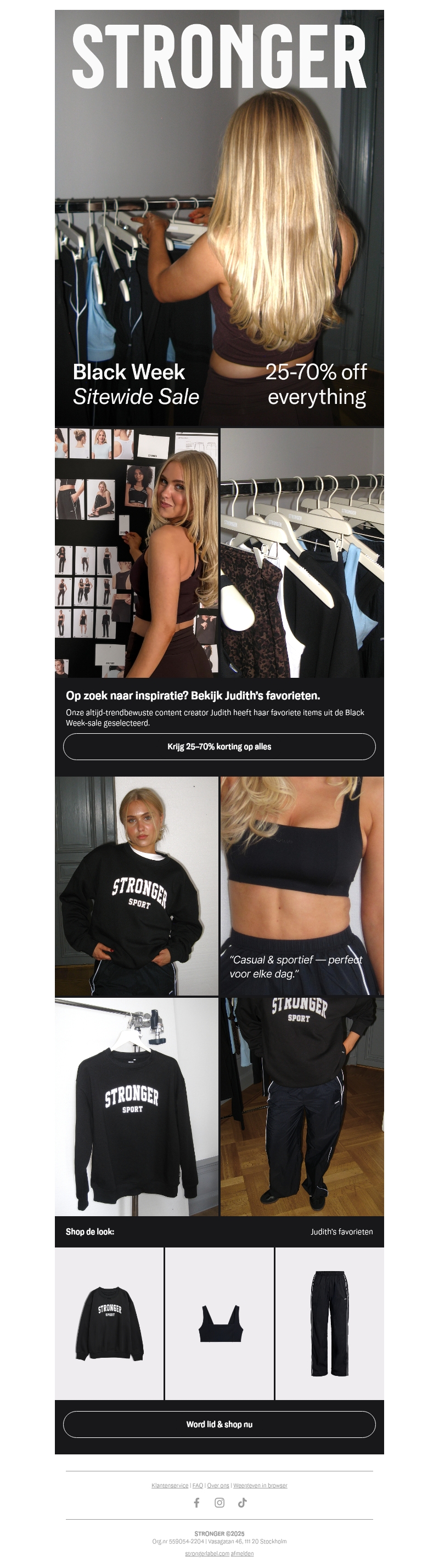Tap the 'Word lid & shop nu' button

(219, 1424)
